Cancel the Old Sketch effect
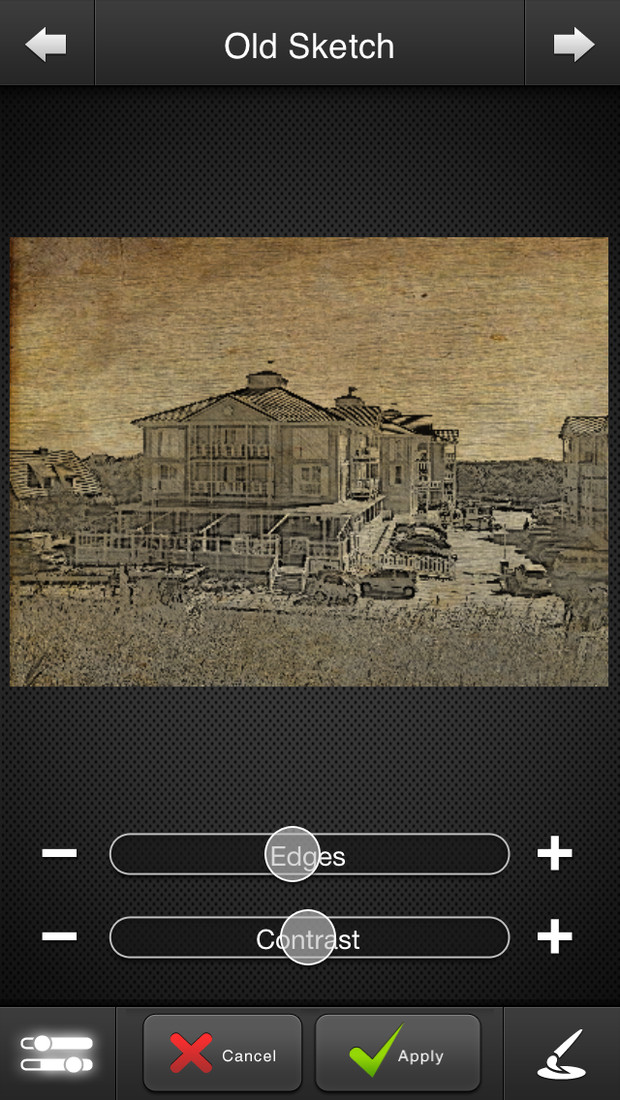 tap(222, 1054)
